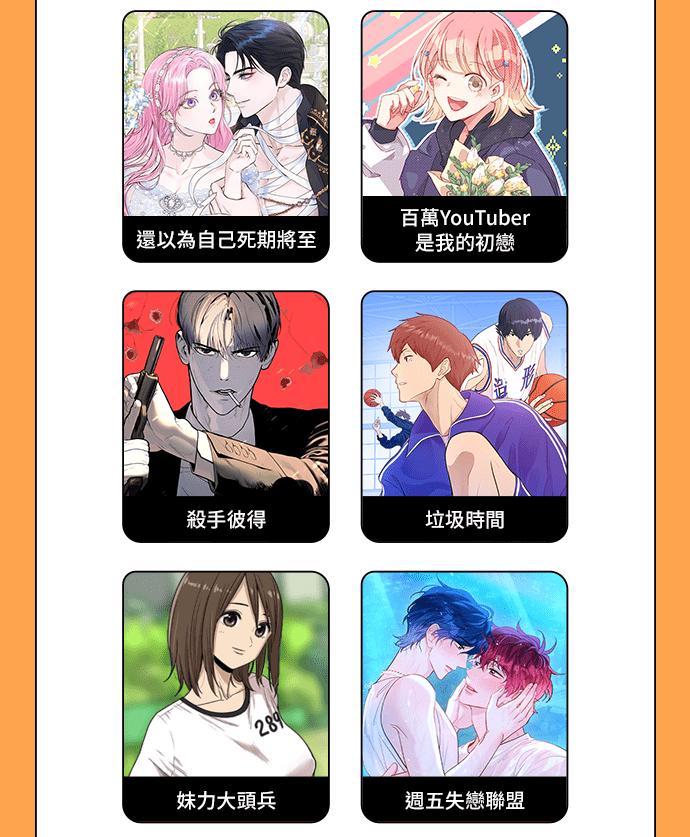Select the 殺手彼得 comic
Screen dimensions: 690x837
(226, 417)
